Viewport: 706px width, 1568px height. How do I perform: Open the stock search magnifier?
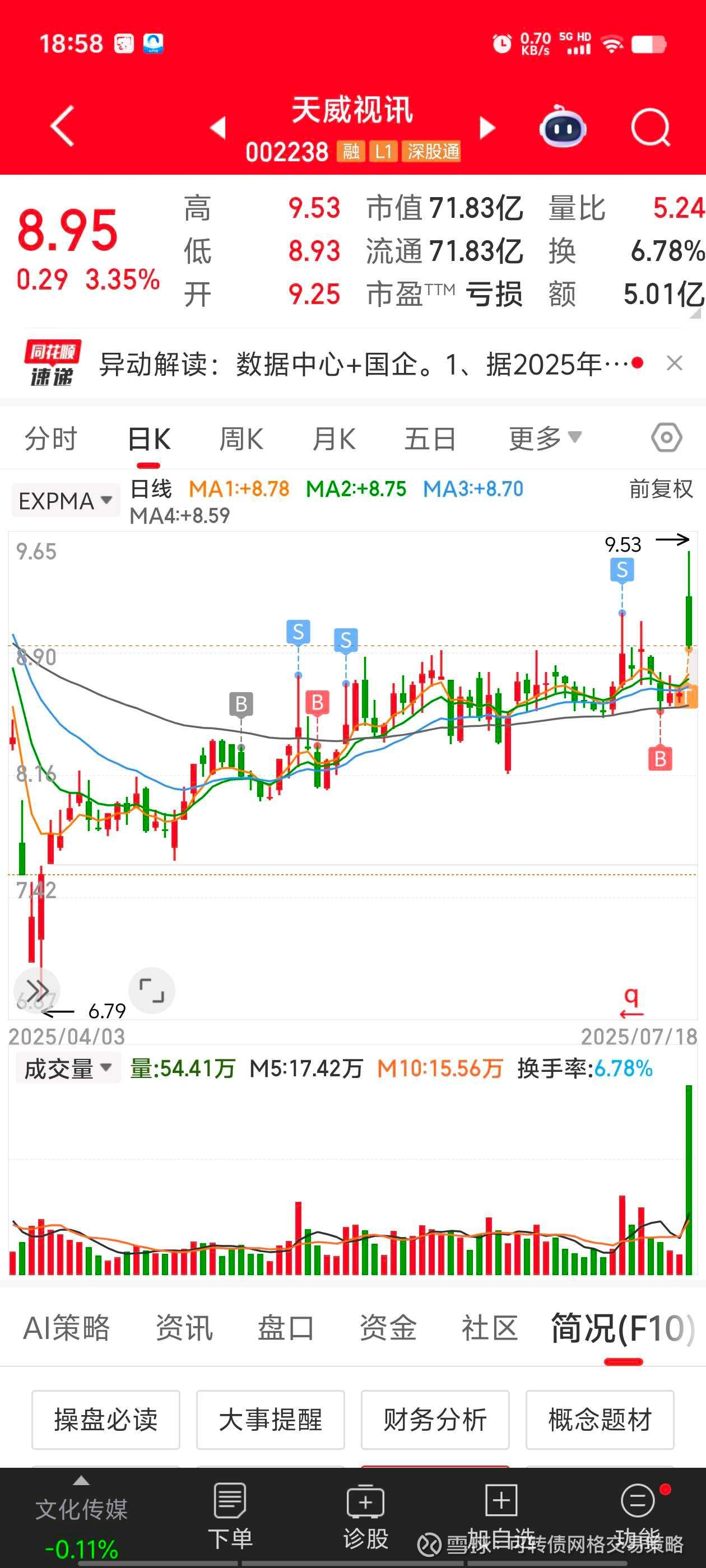(651, 128)
